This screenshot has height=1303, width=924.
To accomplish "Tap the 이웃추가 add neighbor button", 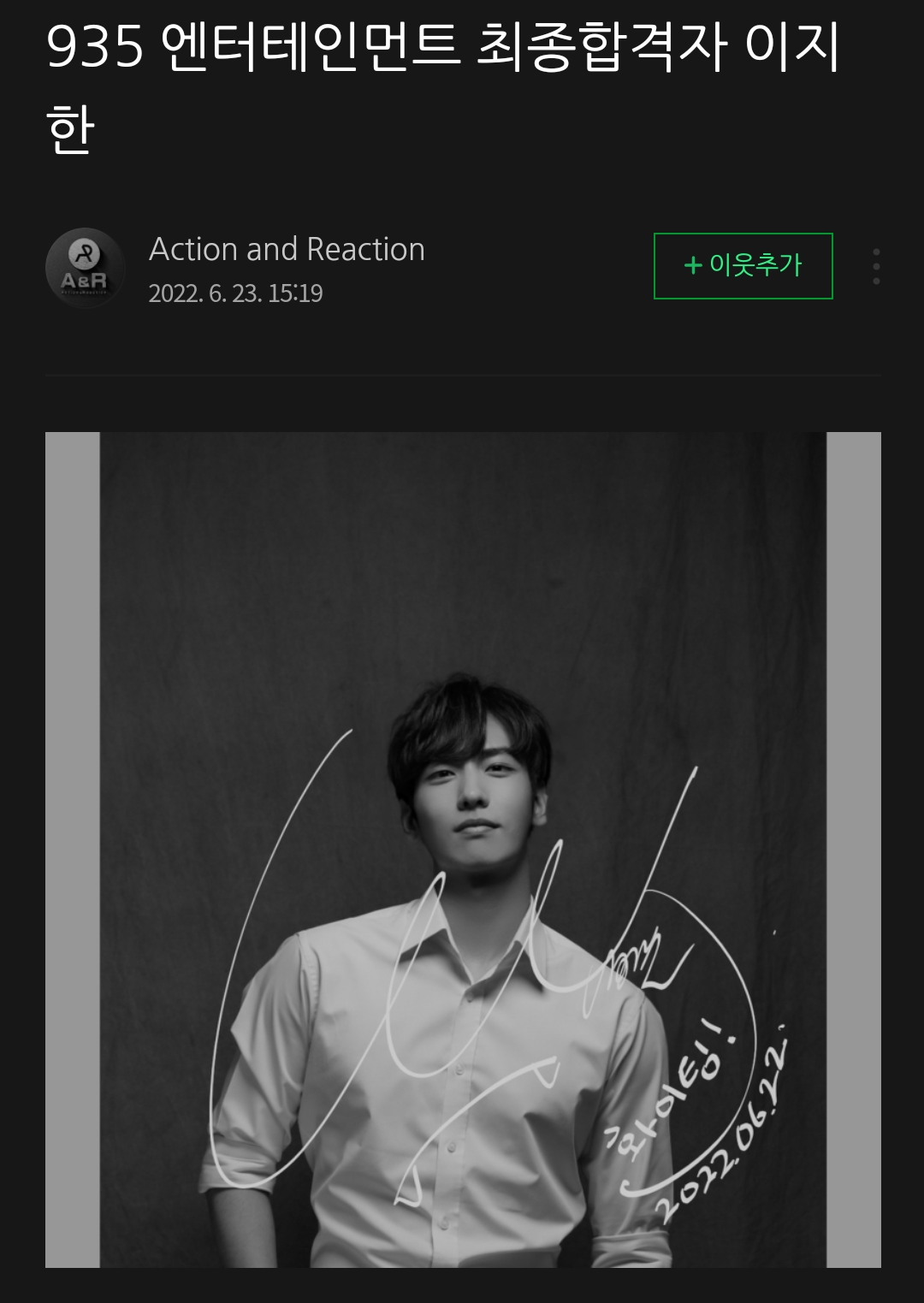I will tap(743, 266).
